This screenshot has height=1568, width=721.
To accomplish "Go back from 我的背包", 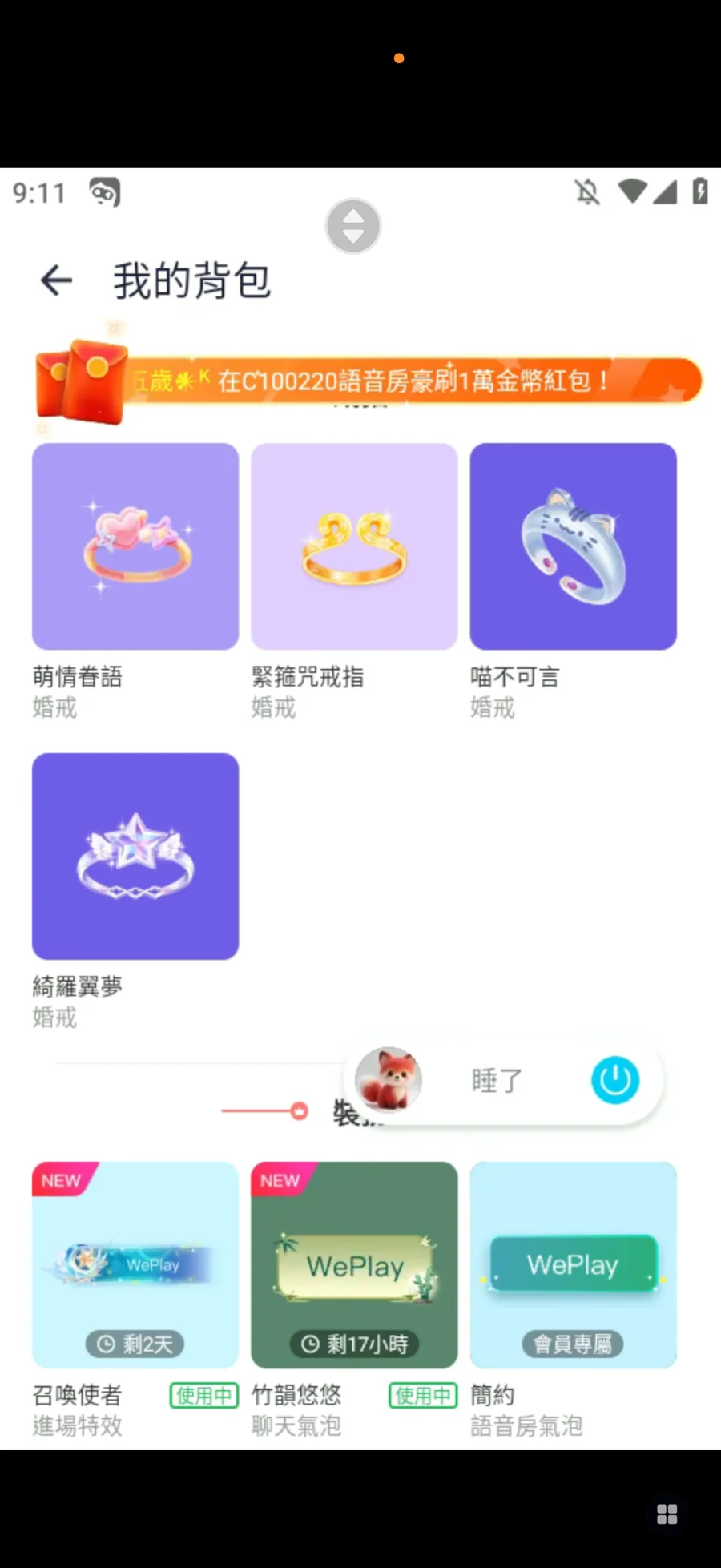I will [56, 280].
